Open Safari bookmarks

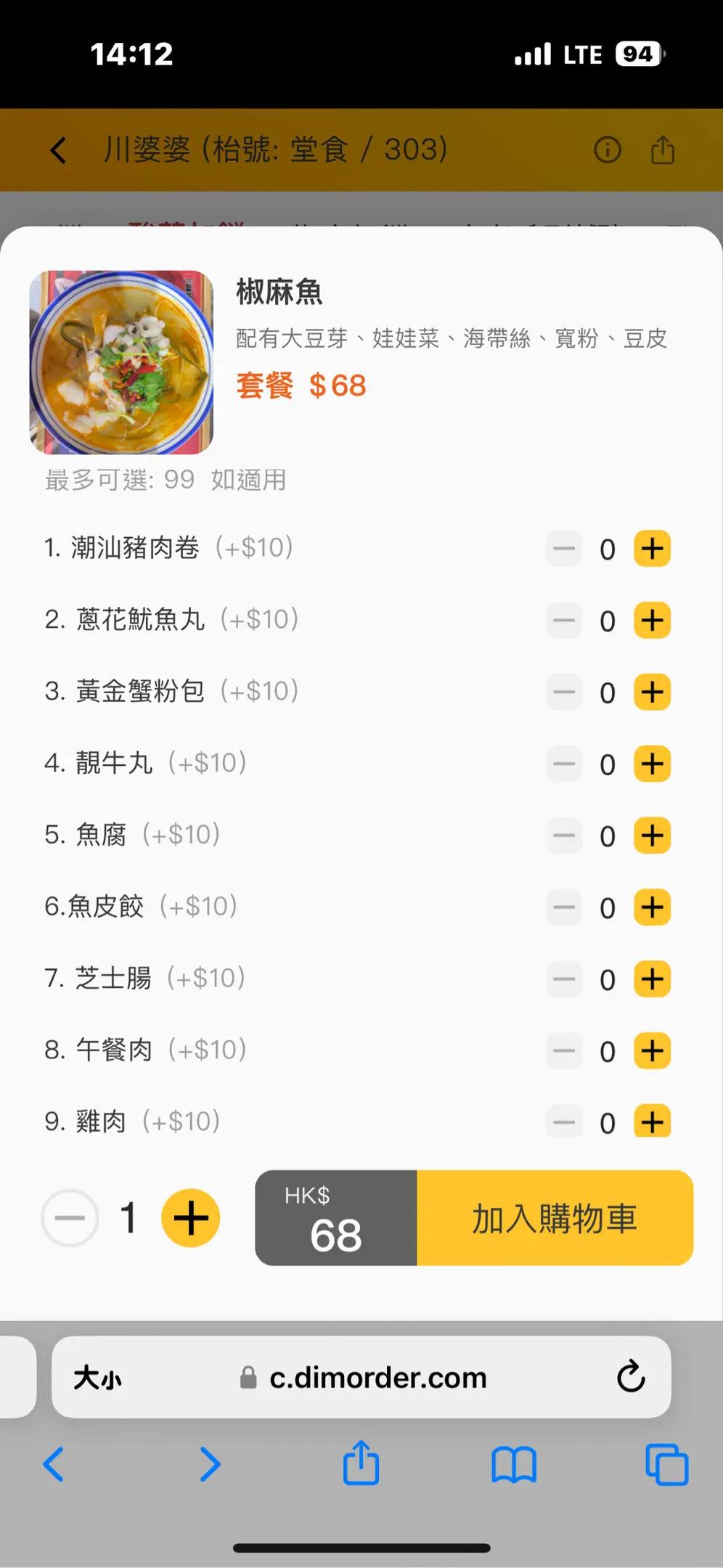513,1464
